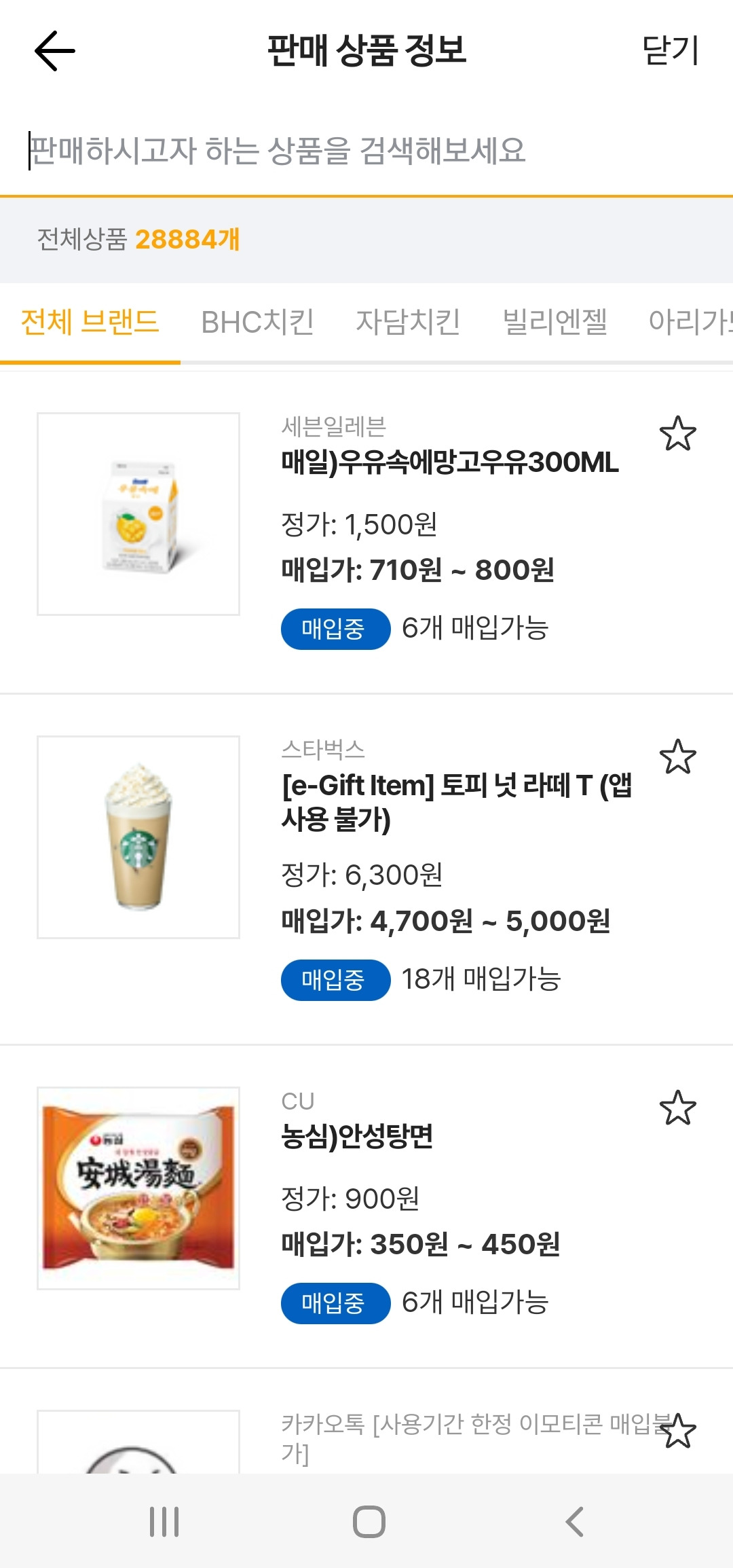This screenshot has width=733, height=1568.
Task: Switch to the 자담치킨 brand tab
Action: [408, 322]
